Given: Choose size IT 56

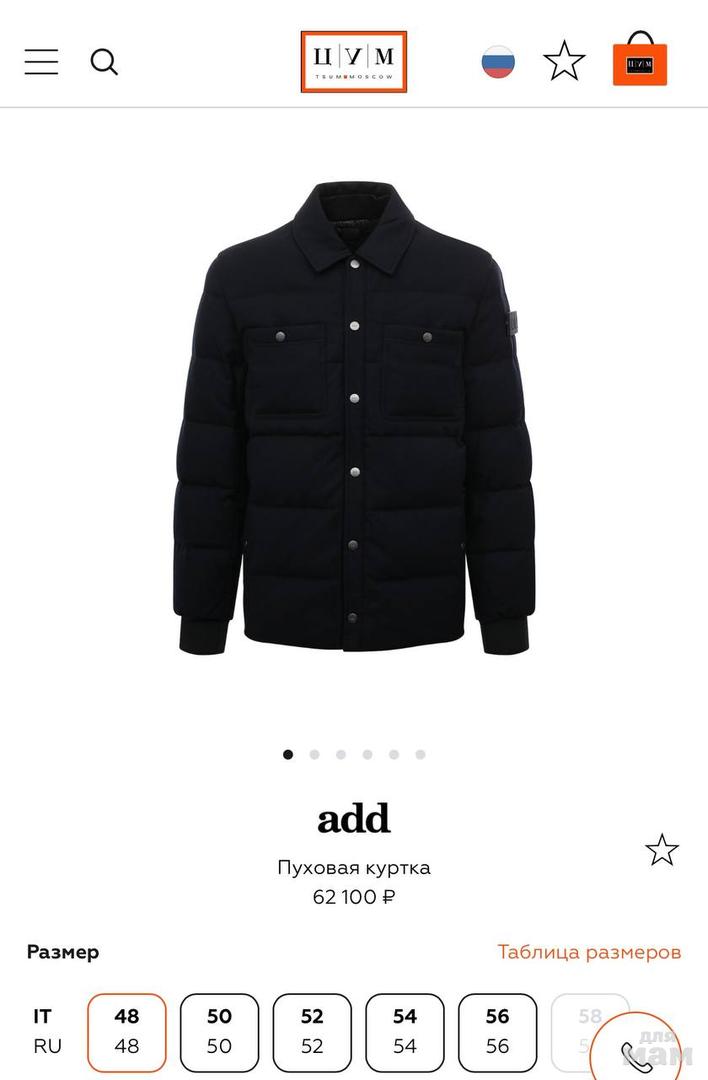Looking at the screenshot, I should (x=497, y=1031).
